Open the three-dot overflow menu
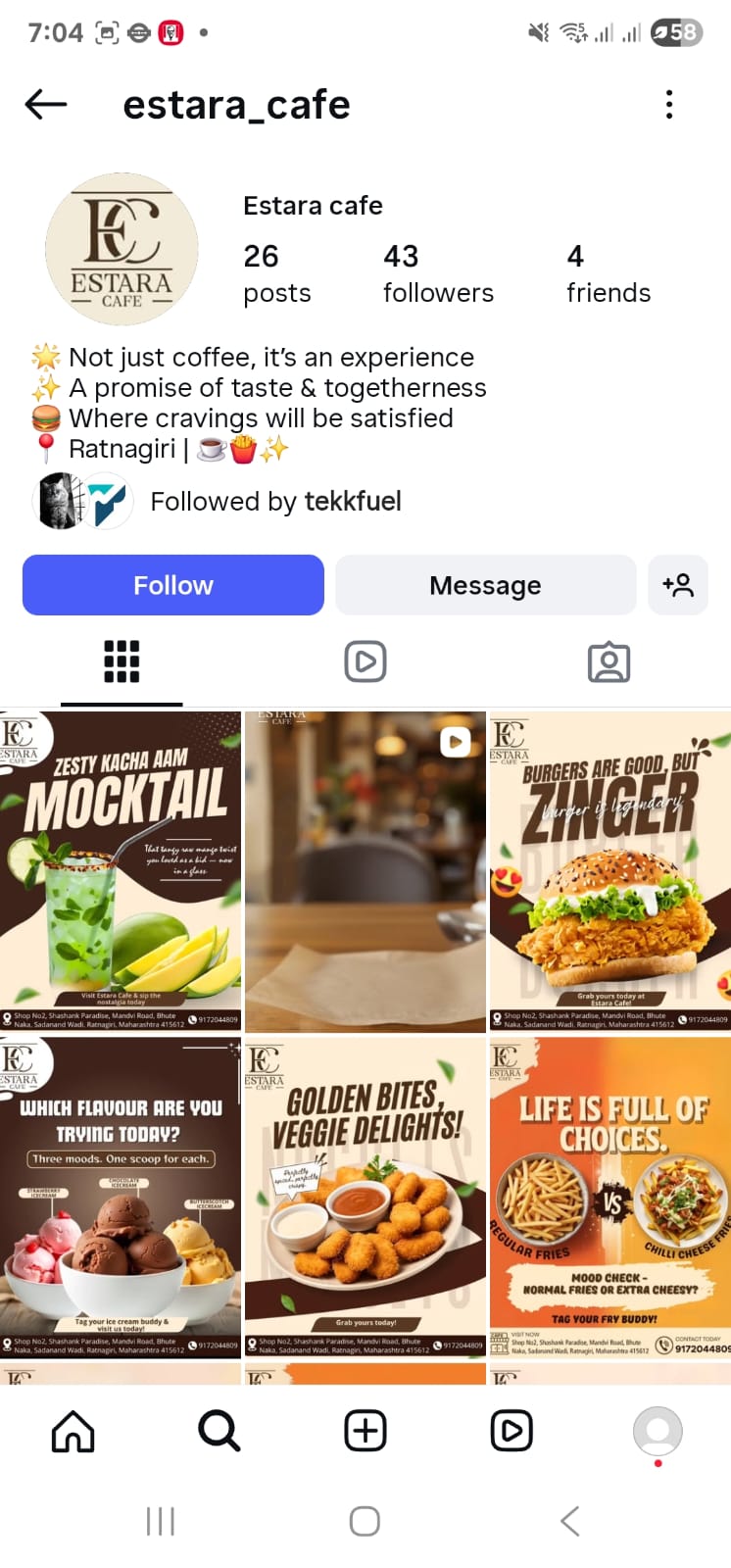 669,104
